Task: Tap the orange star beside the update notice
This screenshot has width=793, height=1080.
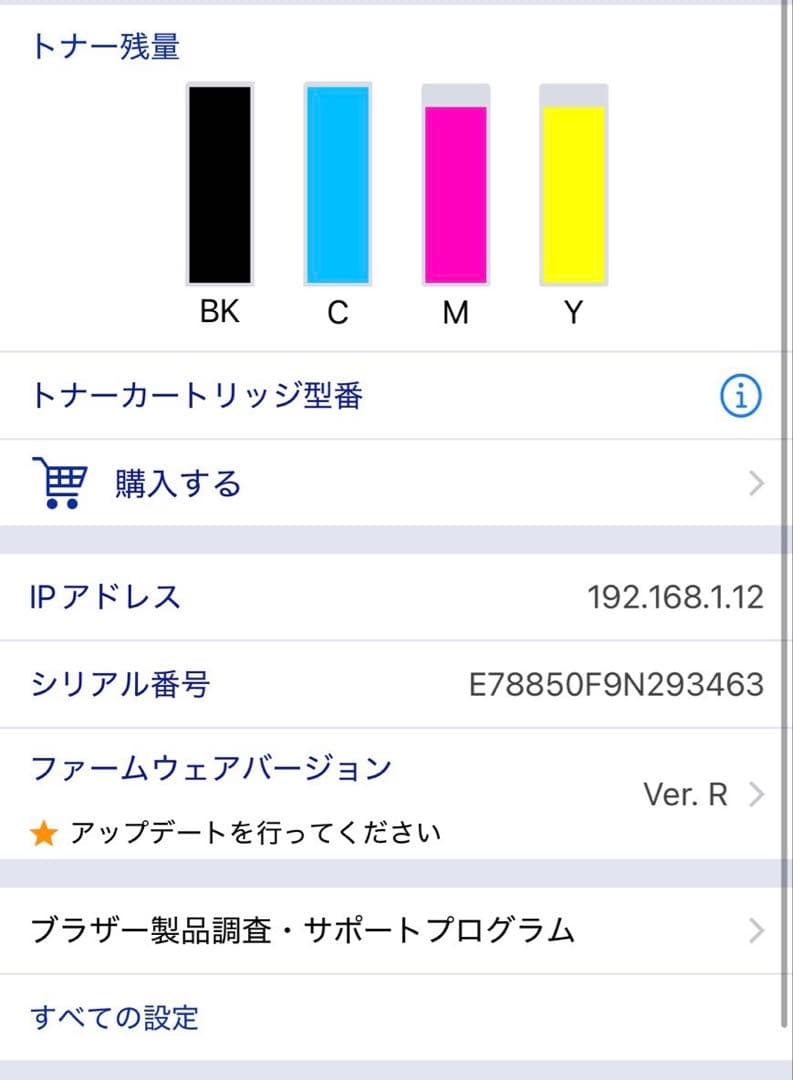Action: (44, 829)
